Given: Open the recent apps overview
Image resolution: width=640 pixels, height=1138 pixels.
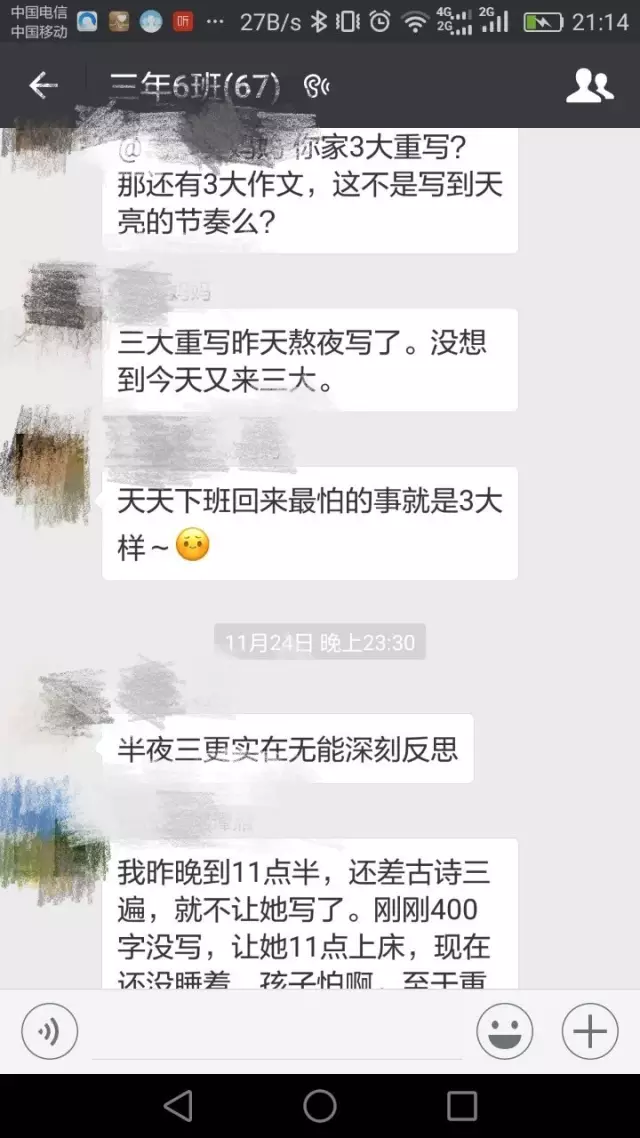Looking at the screenshot, I should (x=462, y=1105).
